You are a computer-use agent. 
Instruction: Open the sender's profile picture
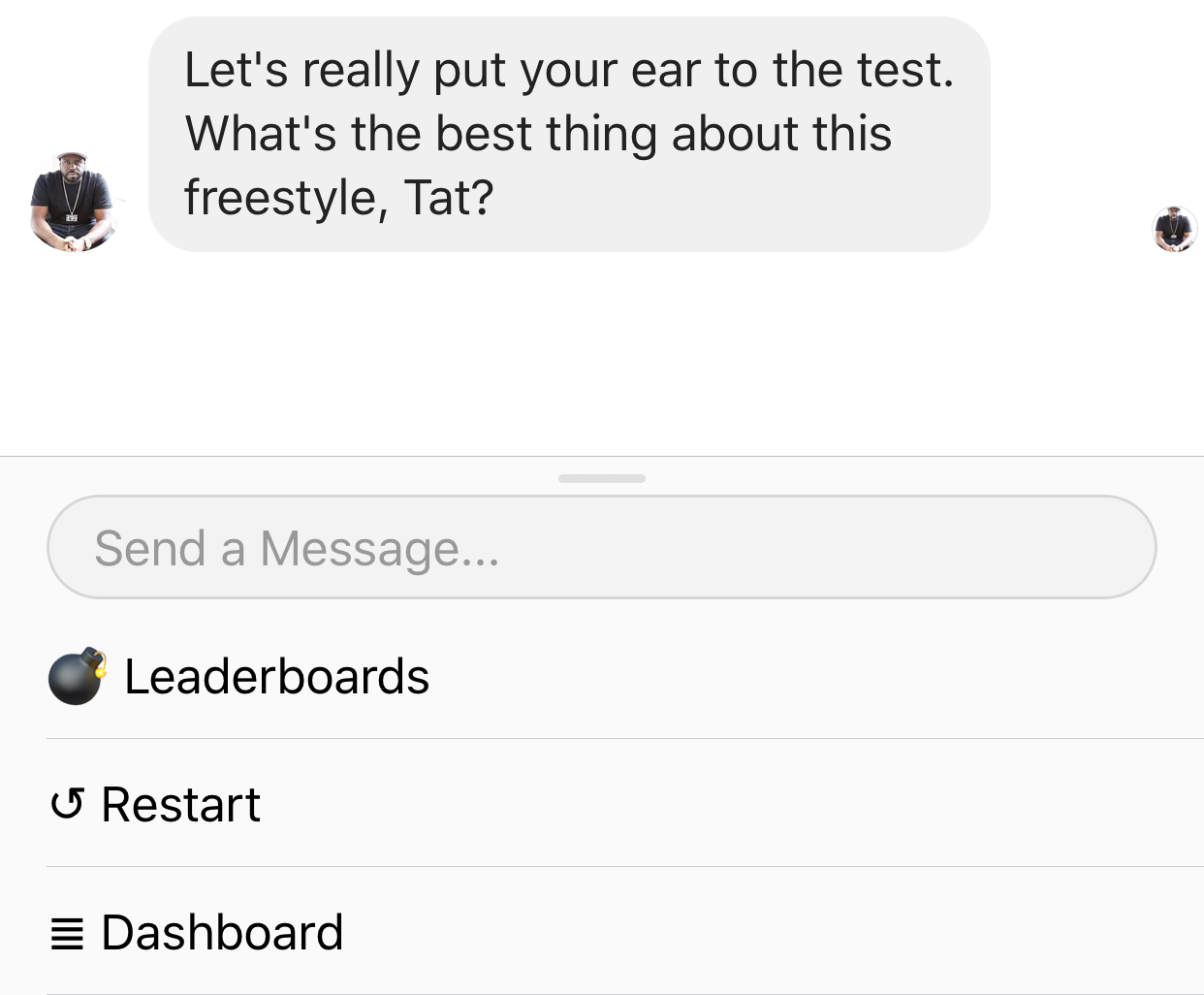coord(72,203)
